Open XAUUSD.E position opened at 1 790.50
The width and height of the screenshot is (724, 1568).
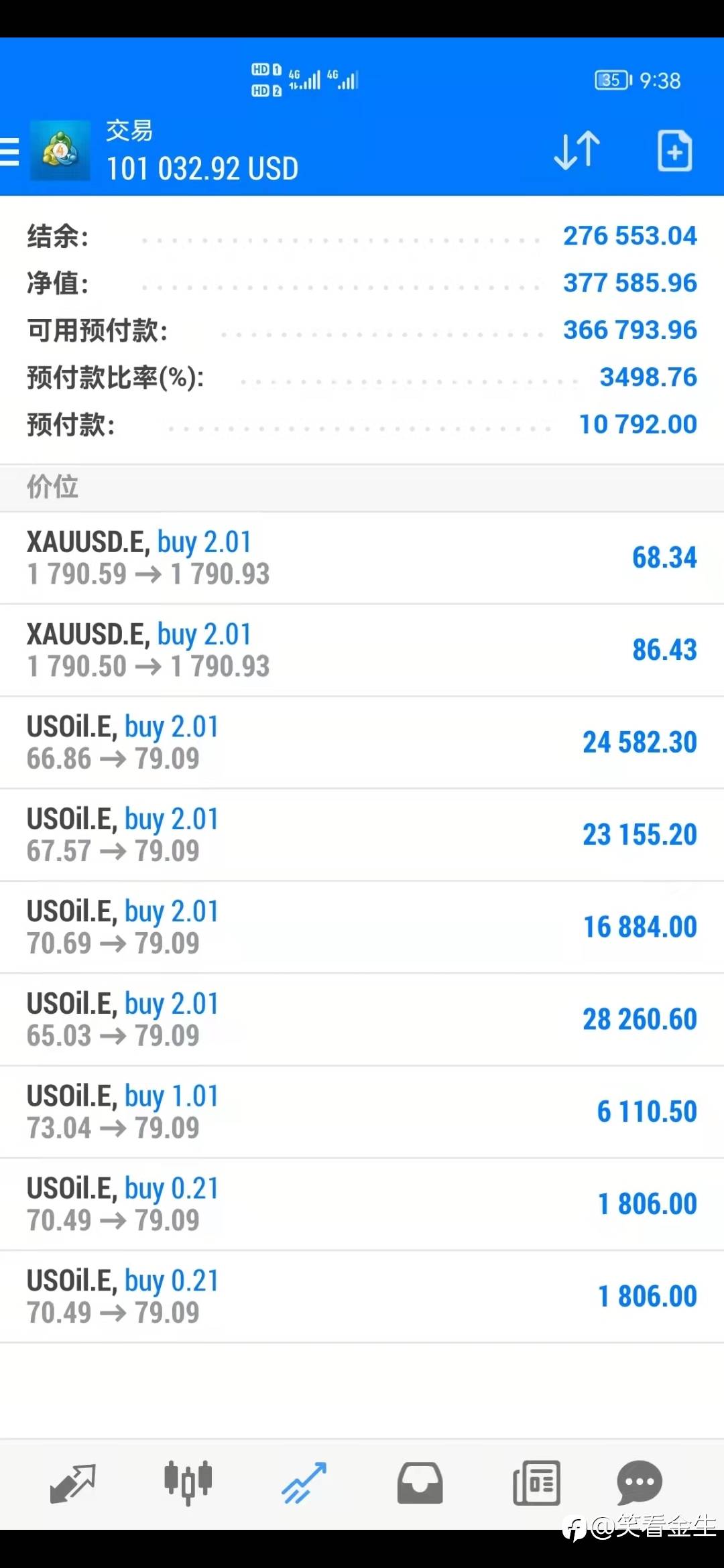tap(362, 651)
